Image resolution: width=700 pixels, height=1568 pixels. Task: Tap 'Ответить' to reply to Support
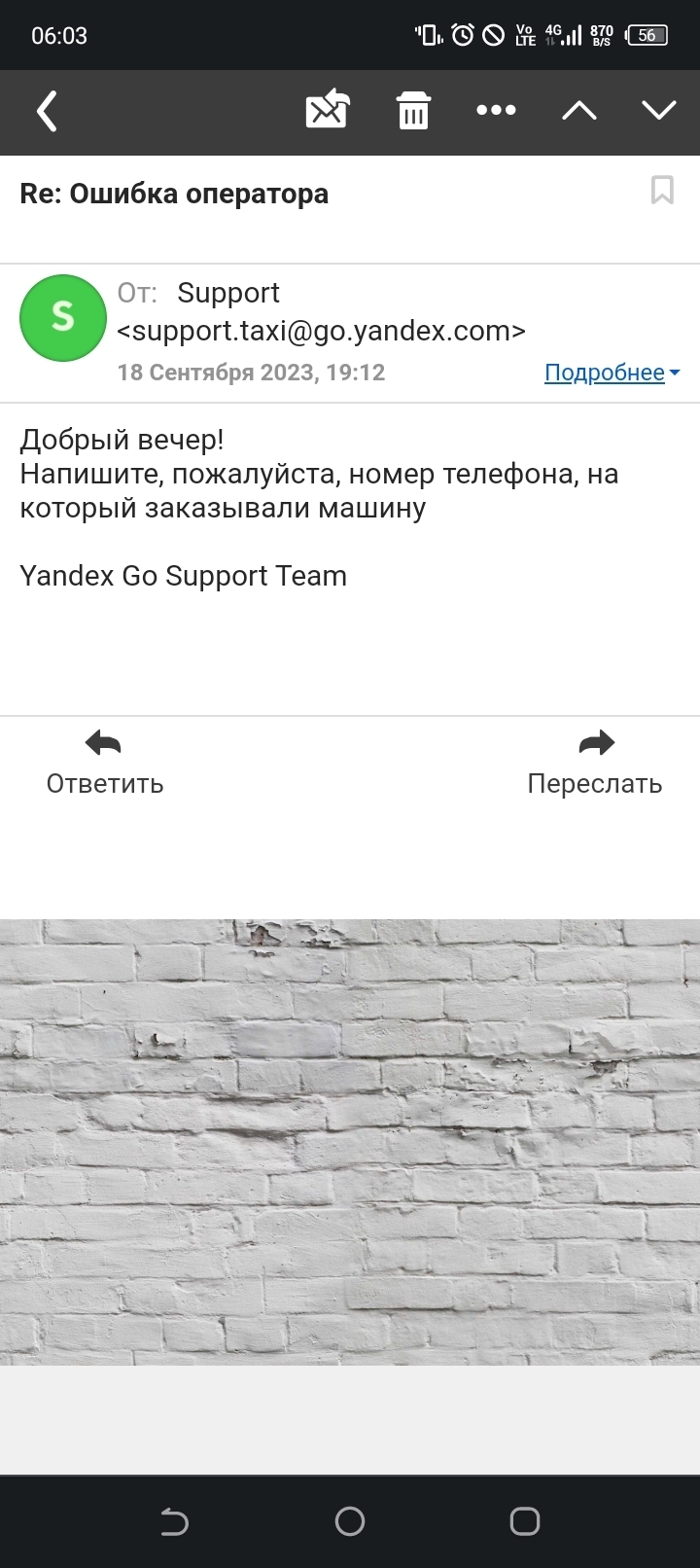104,763
